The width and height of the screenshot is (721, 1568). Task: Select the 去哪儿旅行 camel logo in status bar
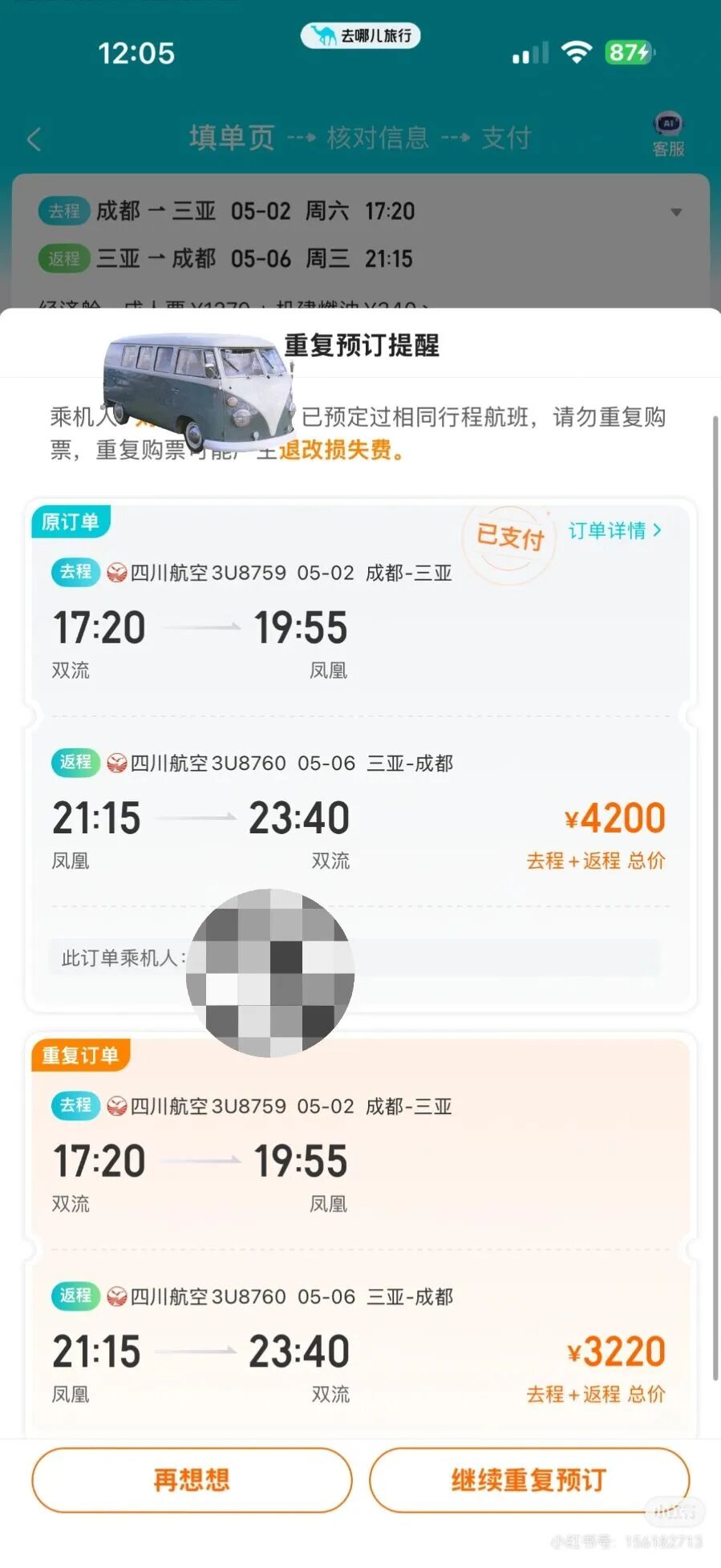360,35
